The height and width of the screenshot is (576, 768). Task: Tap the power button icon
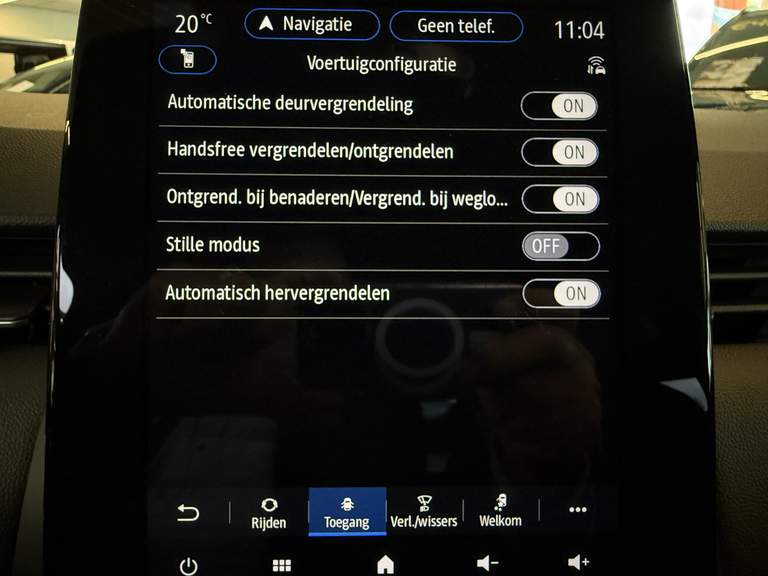188,565
